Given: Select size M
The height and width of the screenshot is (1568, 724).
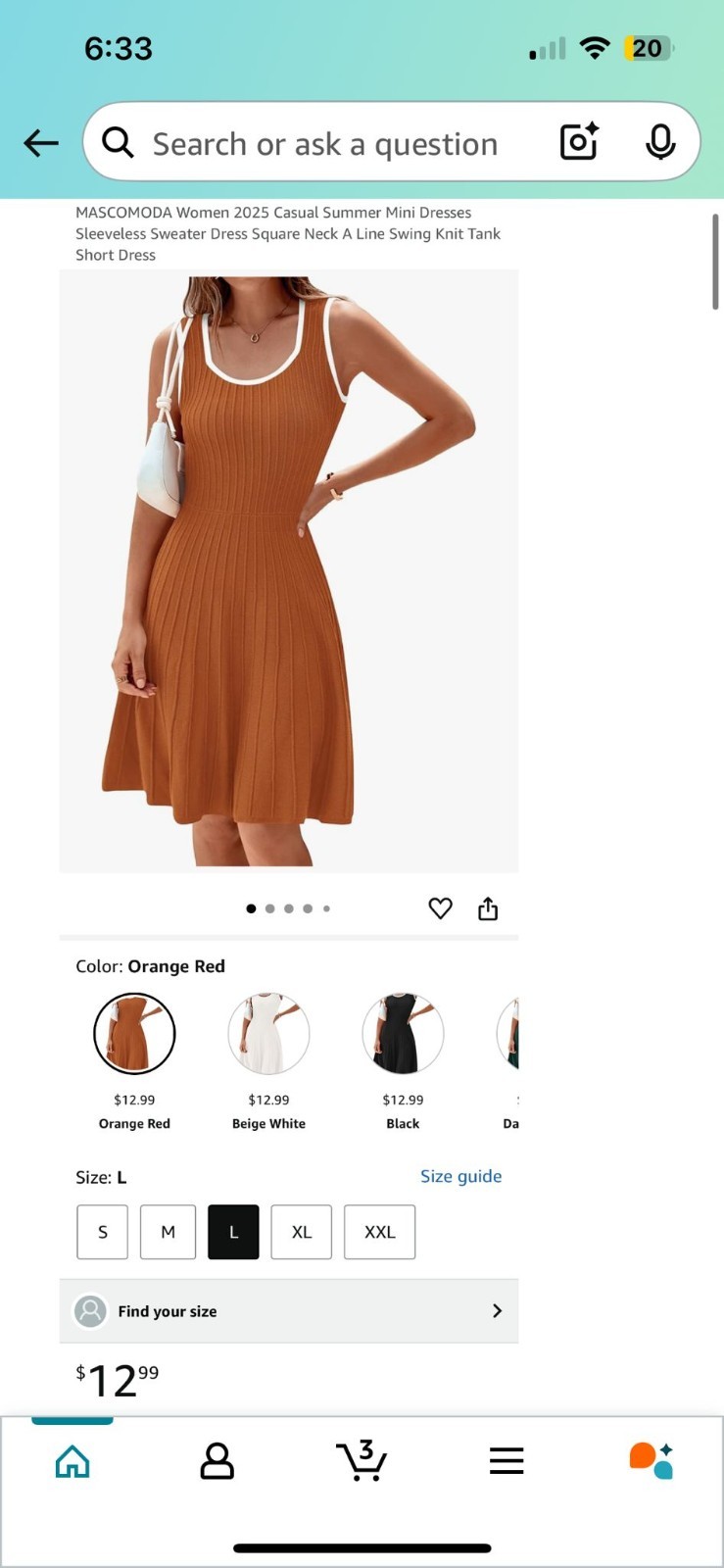Looking at the screenshot, I should (169, 1232).
